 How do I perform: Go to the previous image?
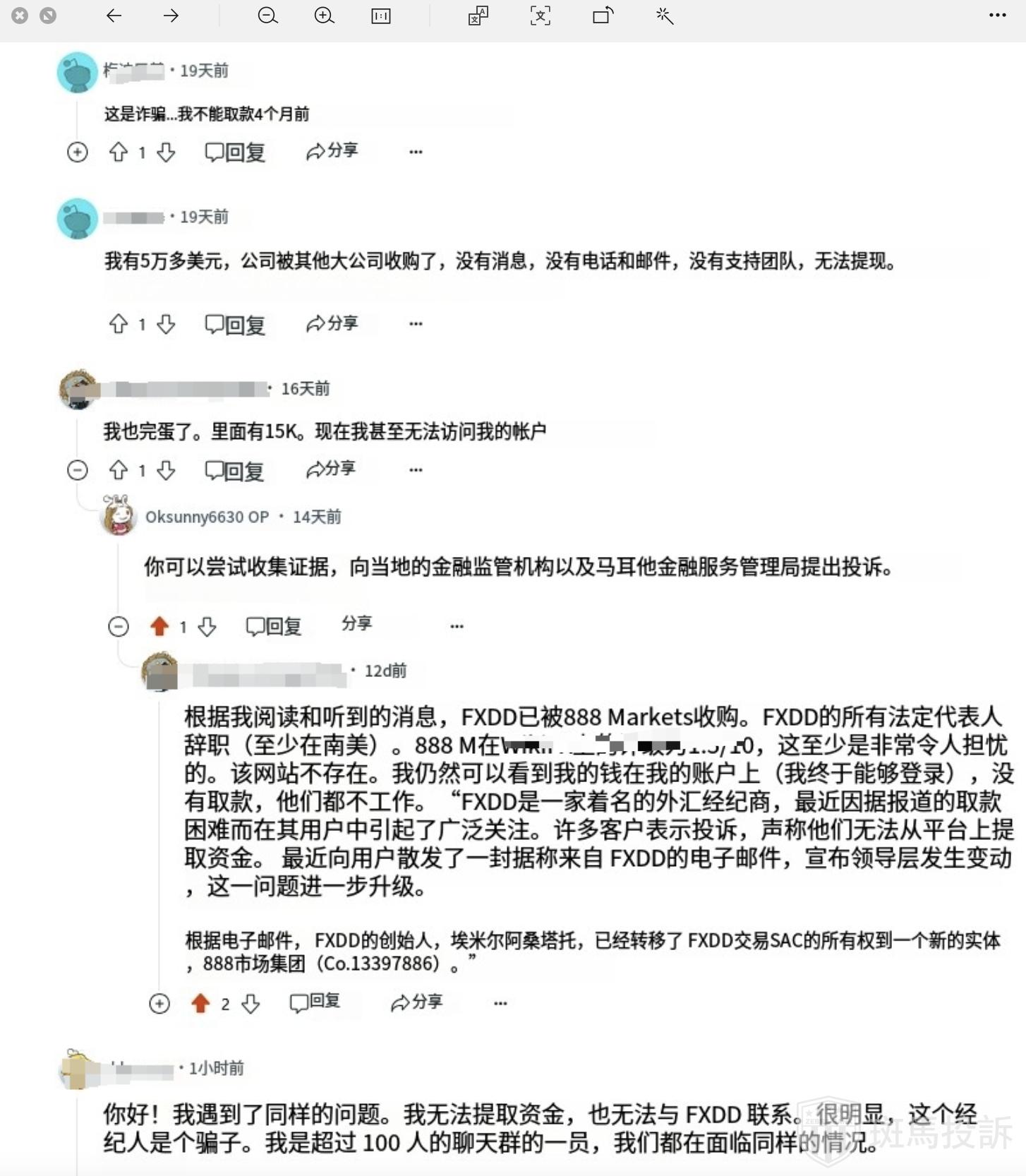[x=114, y=16]
